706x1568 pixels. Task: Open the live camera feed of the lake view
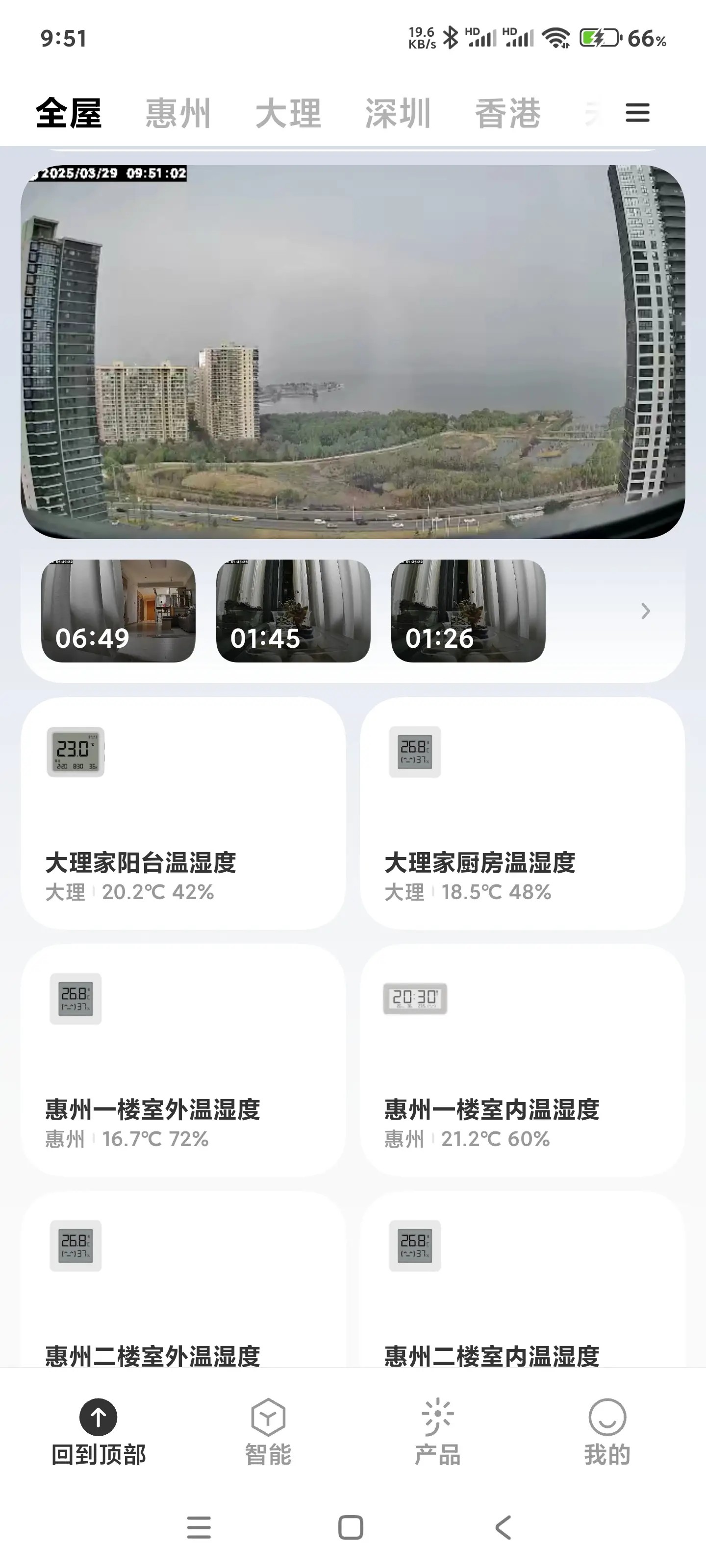point(353,352)
